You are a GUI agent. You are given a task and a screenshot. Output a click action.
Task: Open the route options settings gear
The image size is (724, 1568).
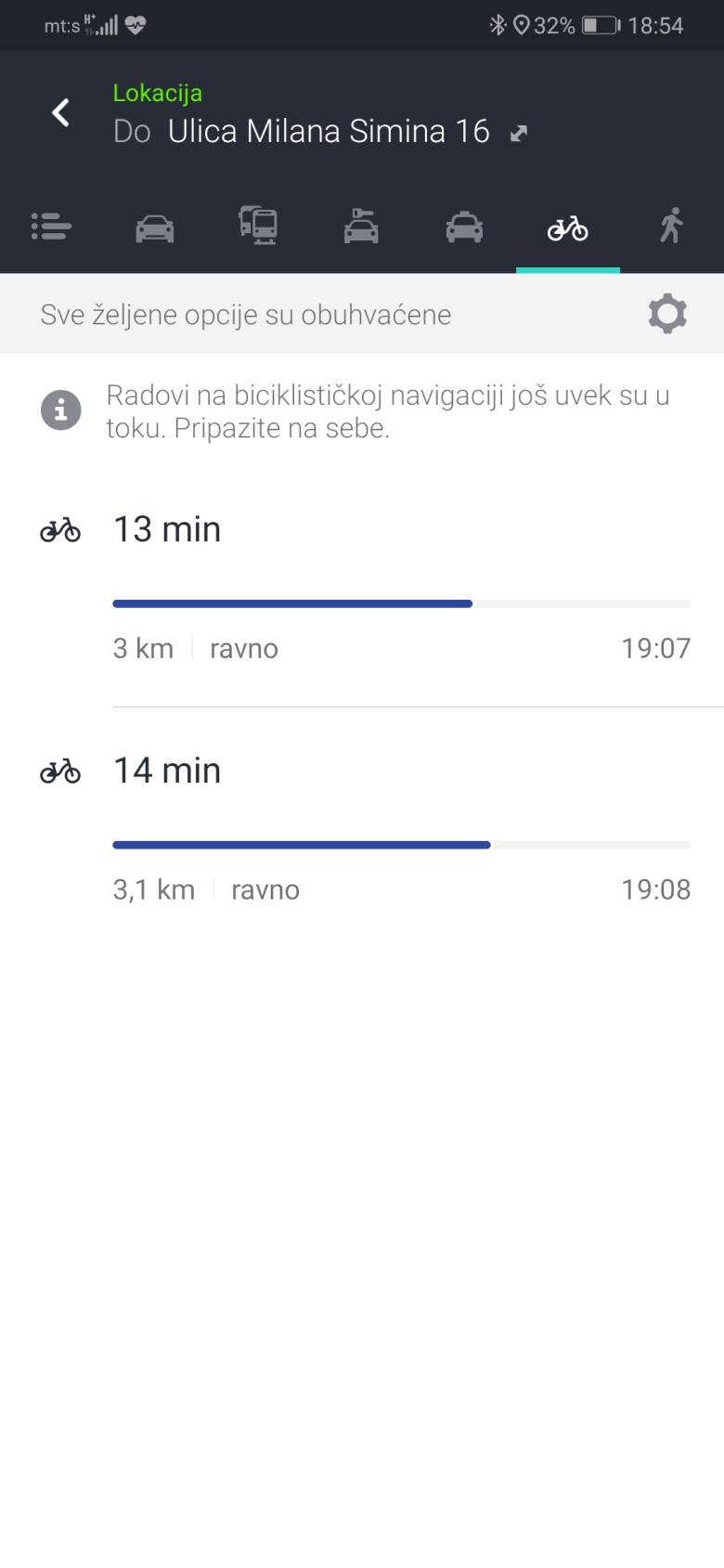666,314
